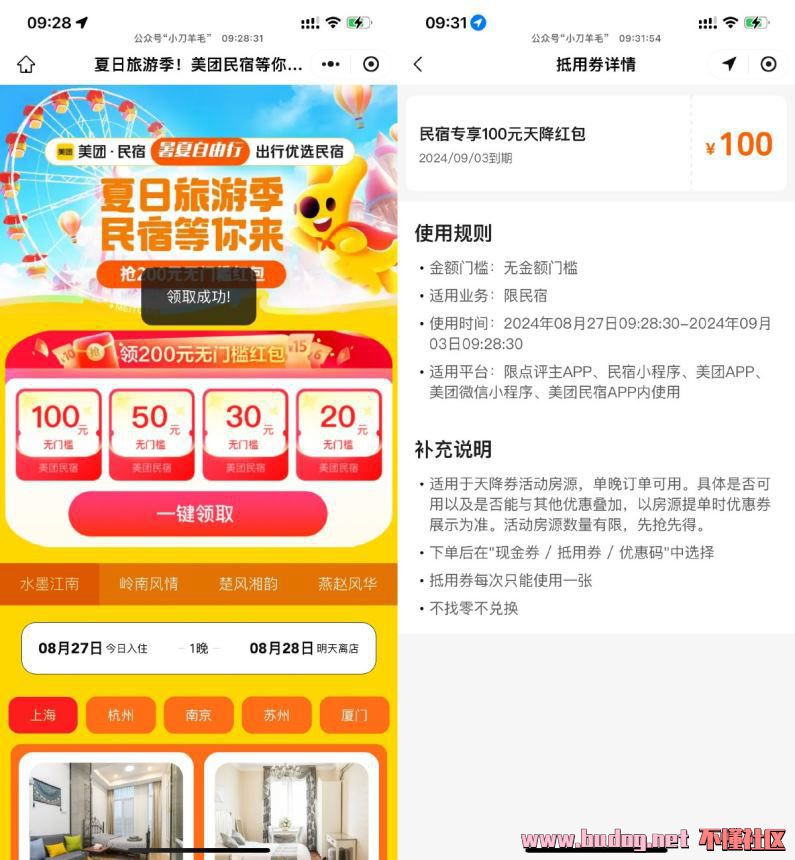Select the 苏州 city chip
Screen dimensions: 795x860
276,715
